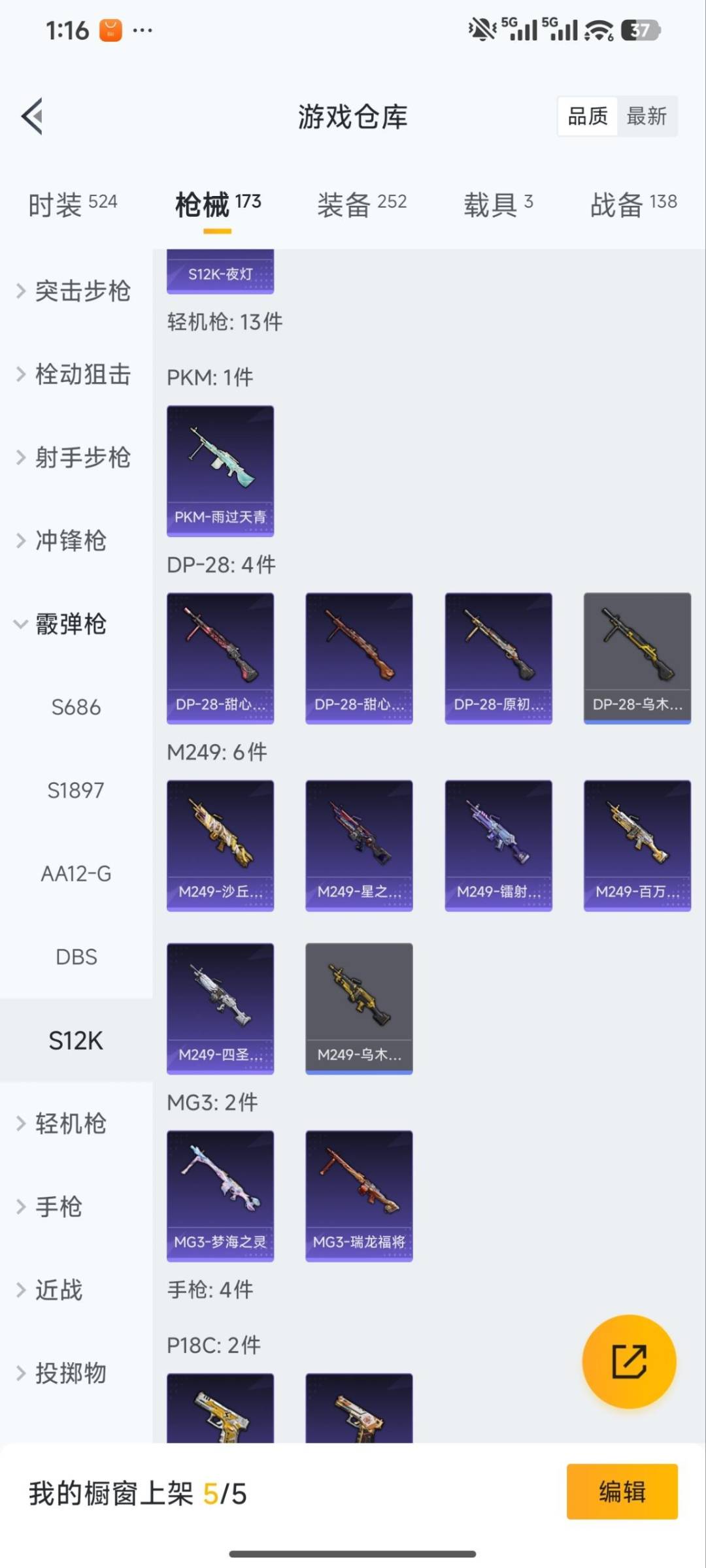Image resolution: width=706 pixels, height=1568 pixels.
Task: Tap the 编辑 button
Action: pyautogui.click(x=622, y=1492)
